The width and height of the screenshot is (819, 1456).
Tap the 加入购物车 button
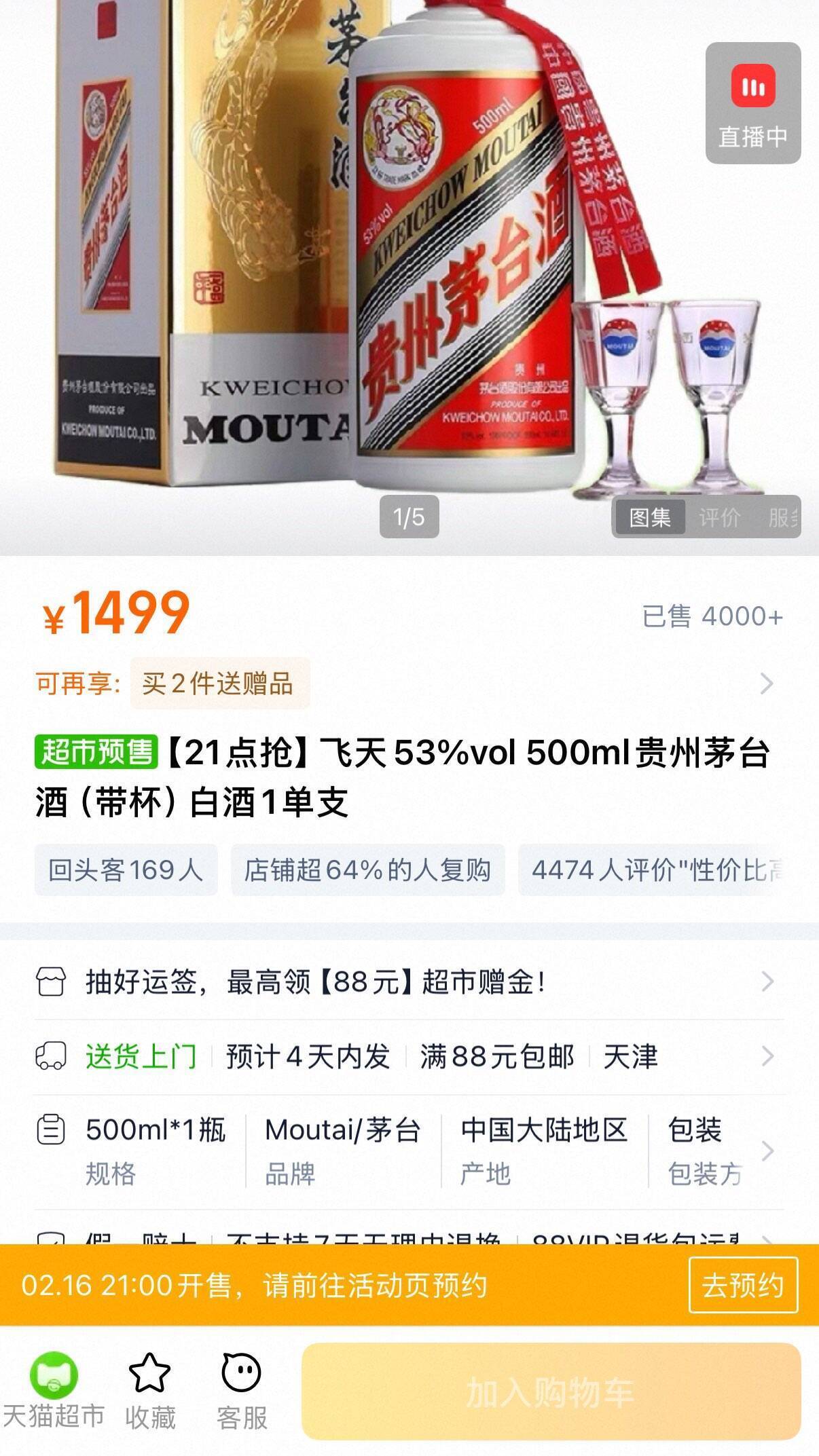(x=551, y=1392)
